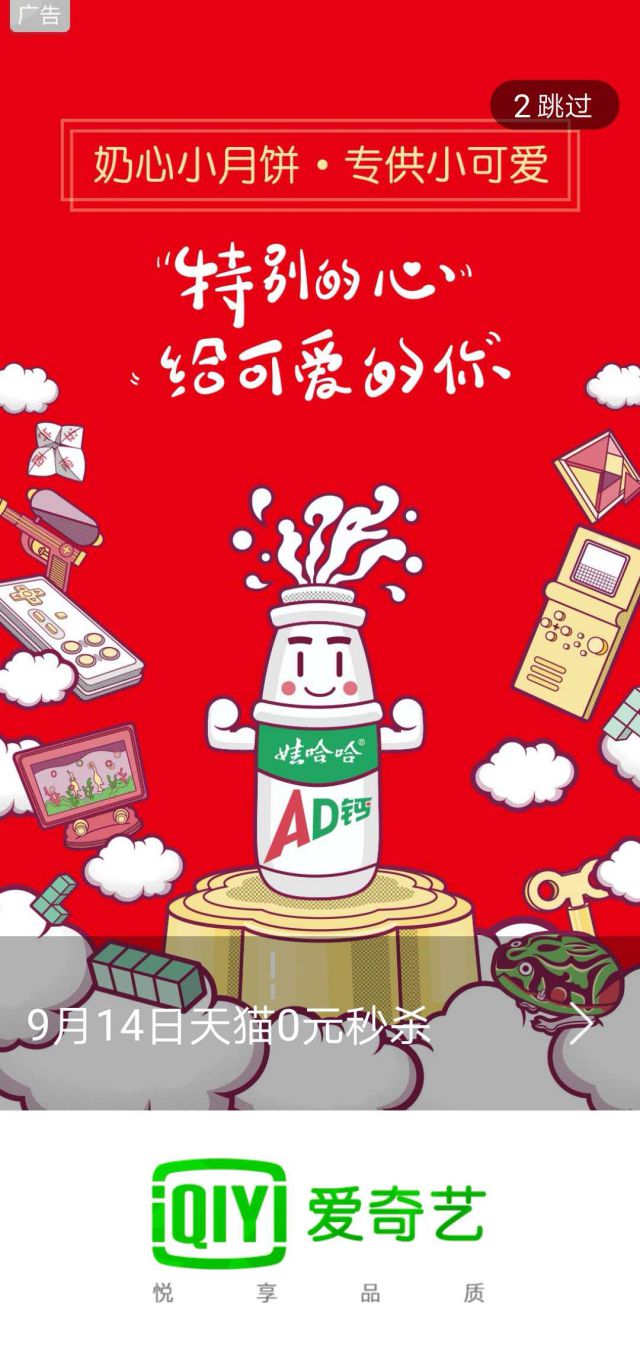The height and width of the screenshot is (1351, 640).
Task: Skip the ad with 跳过 button
Action: pyautogui.click(x=554, y=105)
